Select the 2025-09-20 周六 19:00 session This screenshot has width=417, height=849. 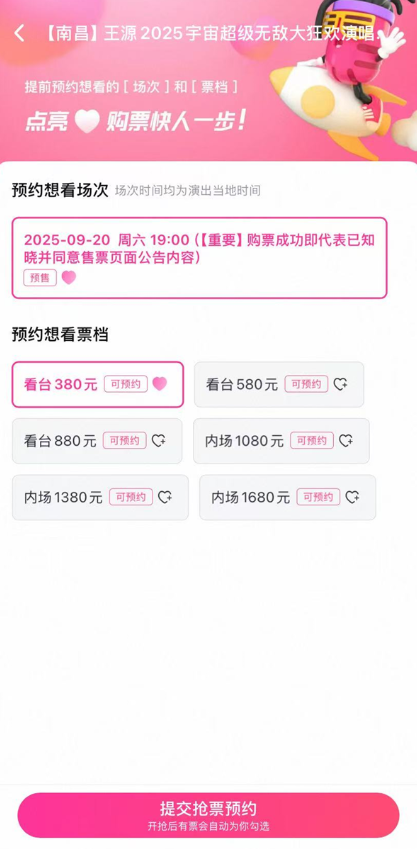point(199,258)
